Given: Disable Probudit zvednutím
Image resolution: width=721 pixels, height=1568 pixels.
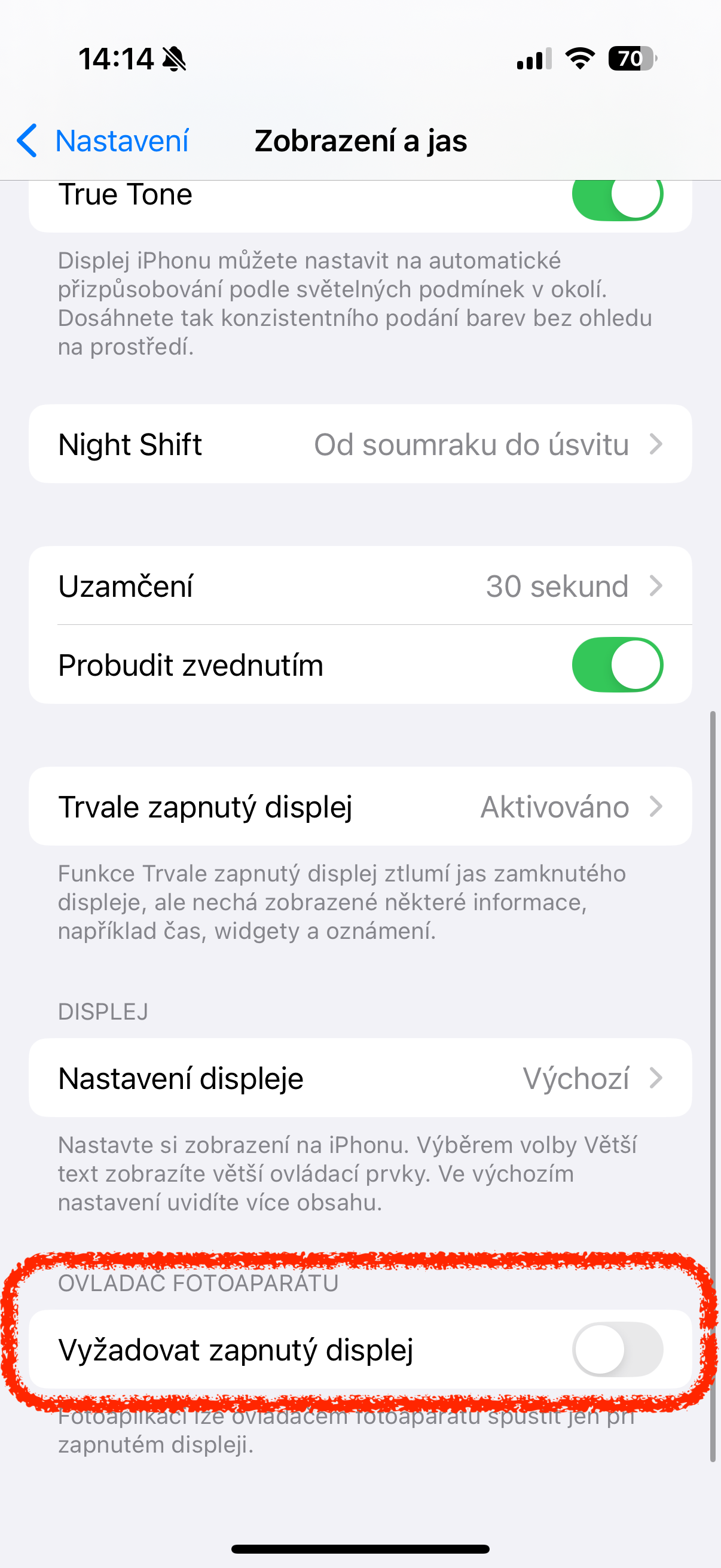Looking at the screenshot, I should point(617,665).
